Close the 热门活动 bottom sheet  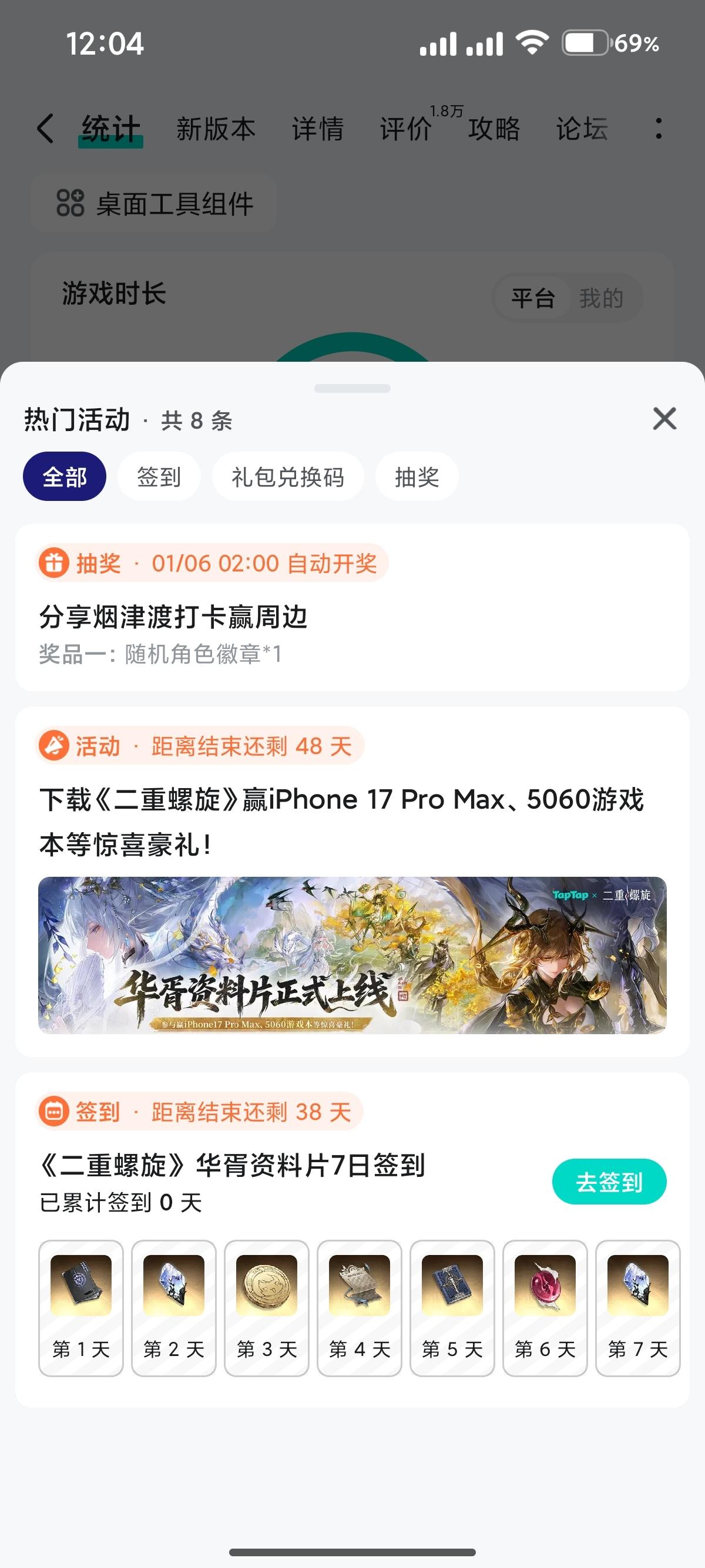pyautogui.click(x=664, y=419)
